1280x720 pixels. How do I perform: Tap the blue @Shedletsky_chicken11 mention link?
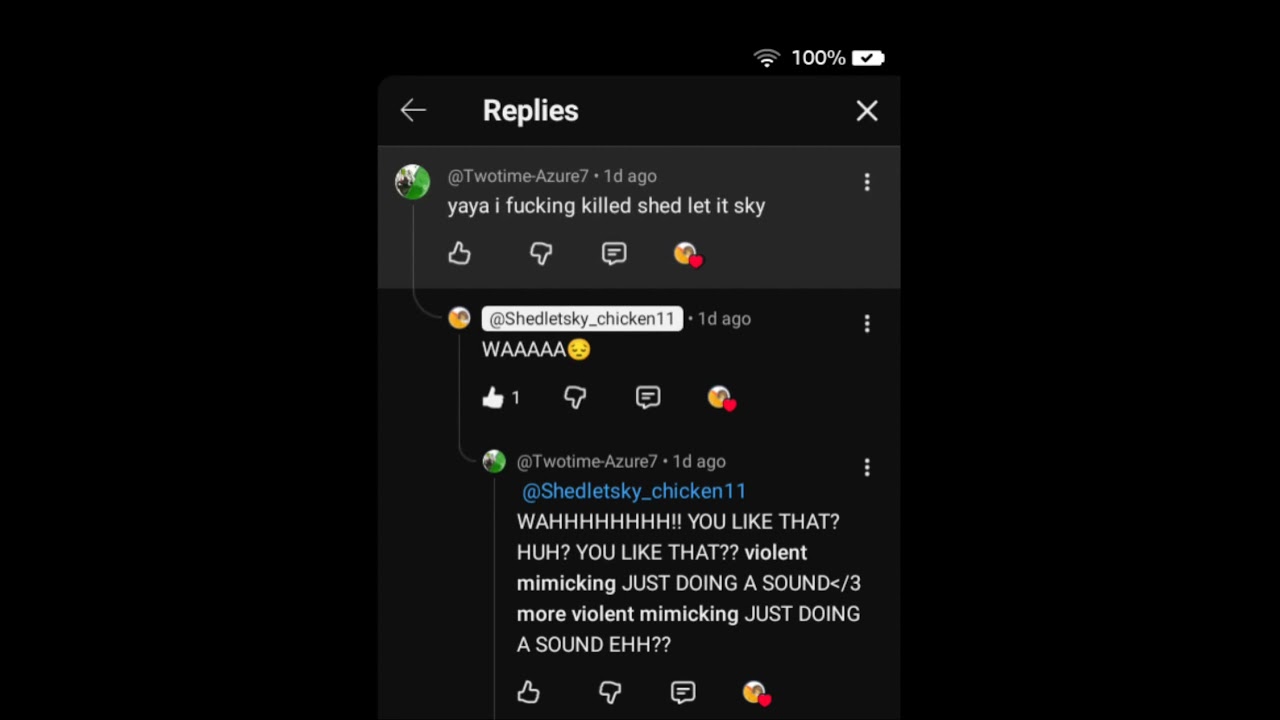(634, 491)
